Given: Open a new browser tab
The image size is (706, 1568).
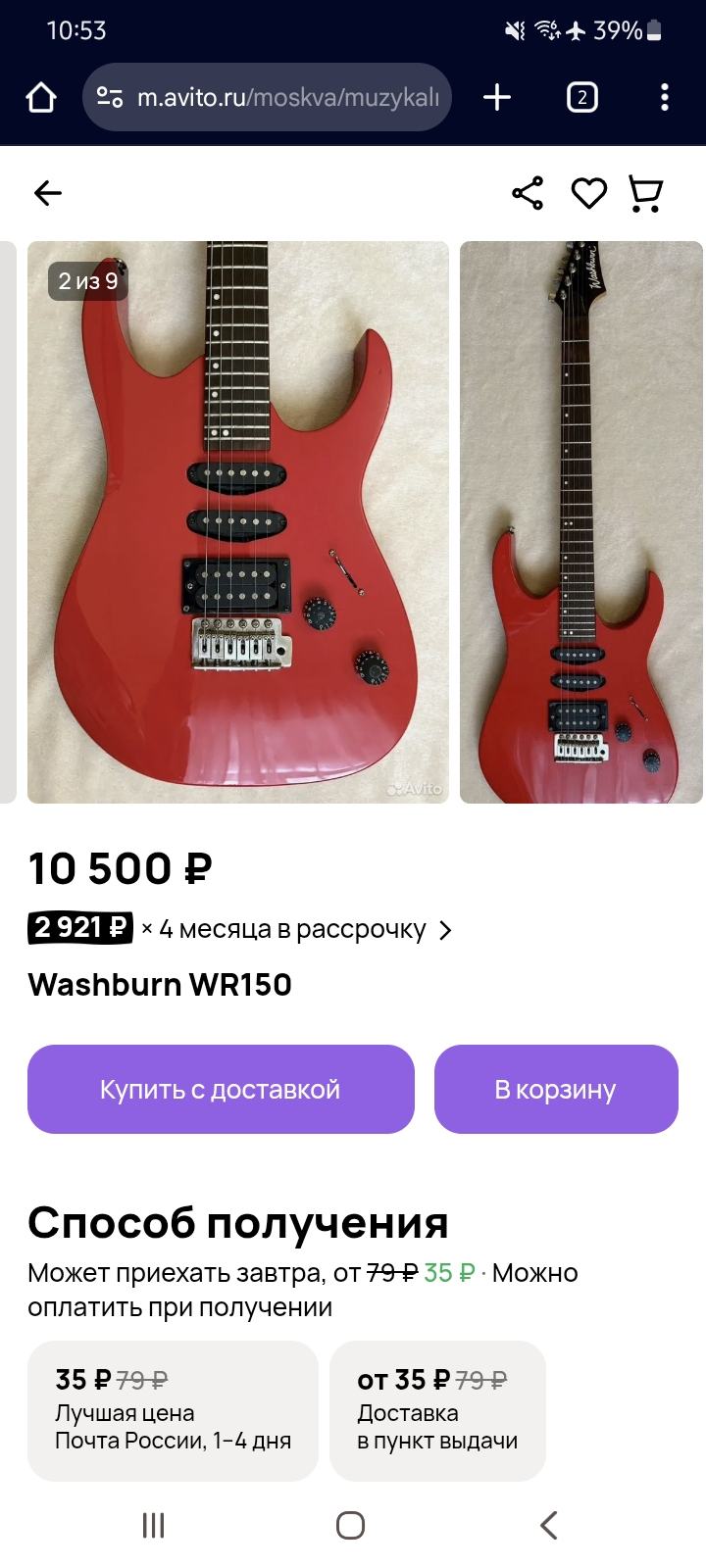Looking at the screenshot, I should tap(497, 97).
